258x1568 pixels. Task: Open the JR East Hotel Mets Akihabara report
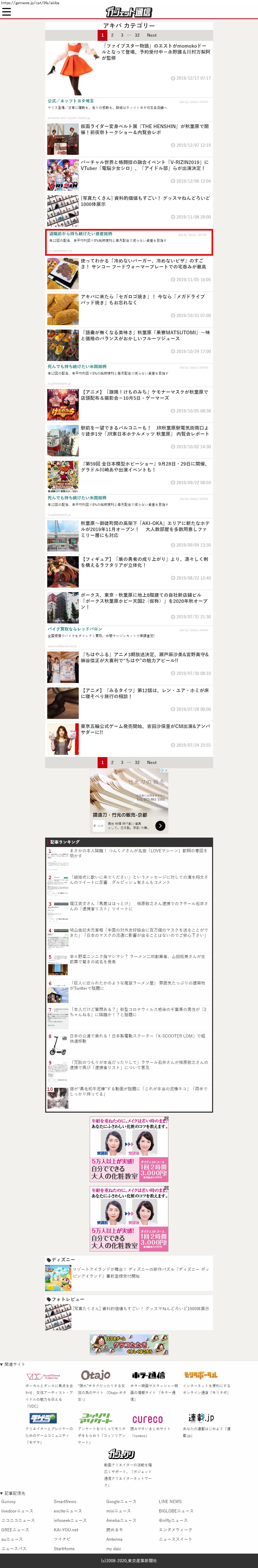(145, 431)
